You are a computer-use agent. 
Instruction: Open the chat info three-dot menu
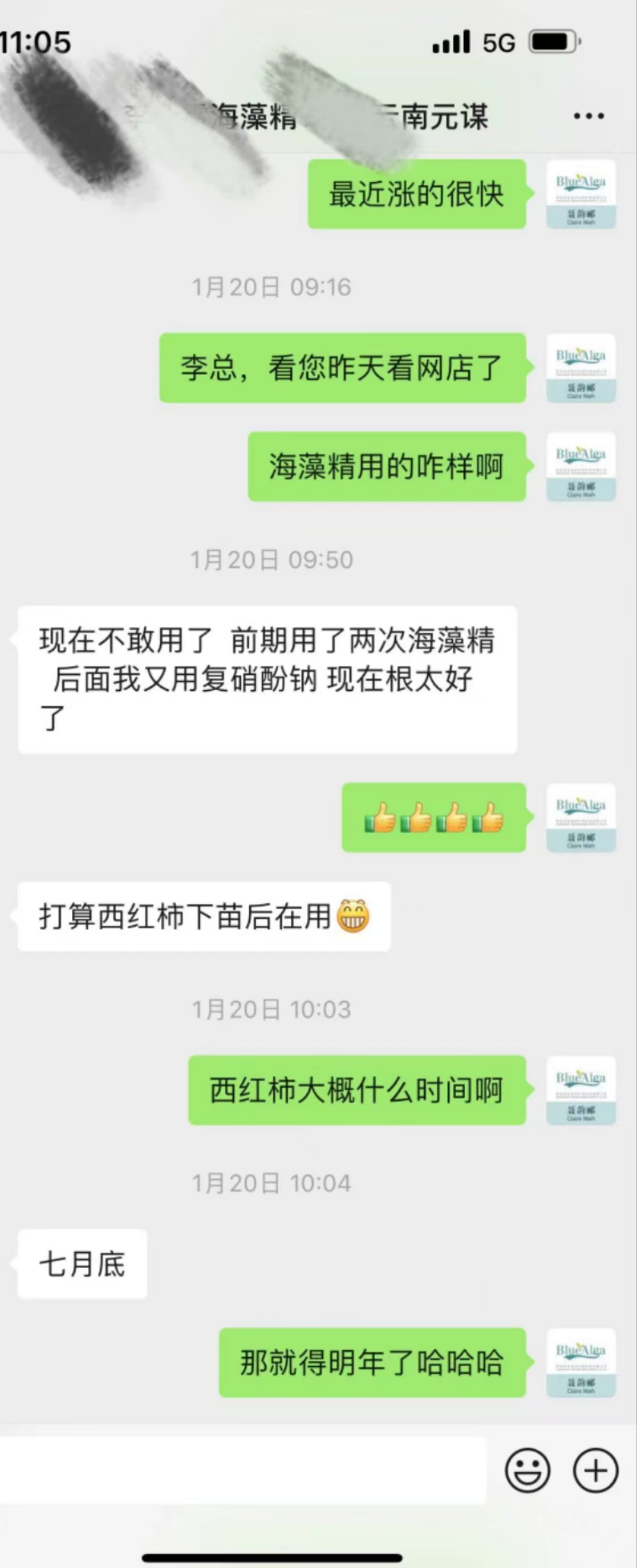pos(589,116)
